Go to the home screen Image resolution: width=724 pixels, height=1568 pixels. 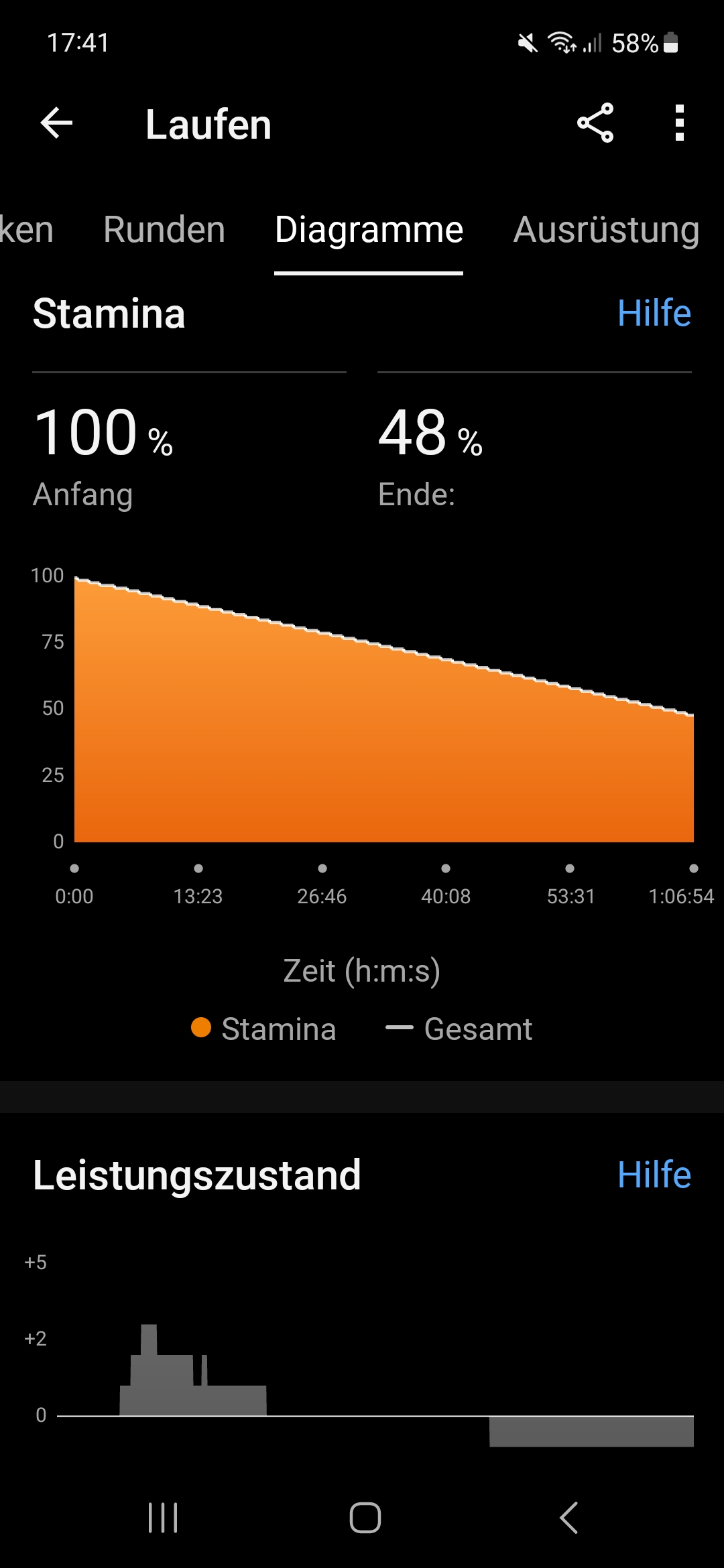click(x=365, y=1518)
